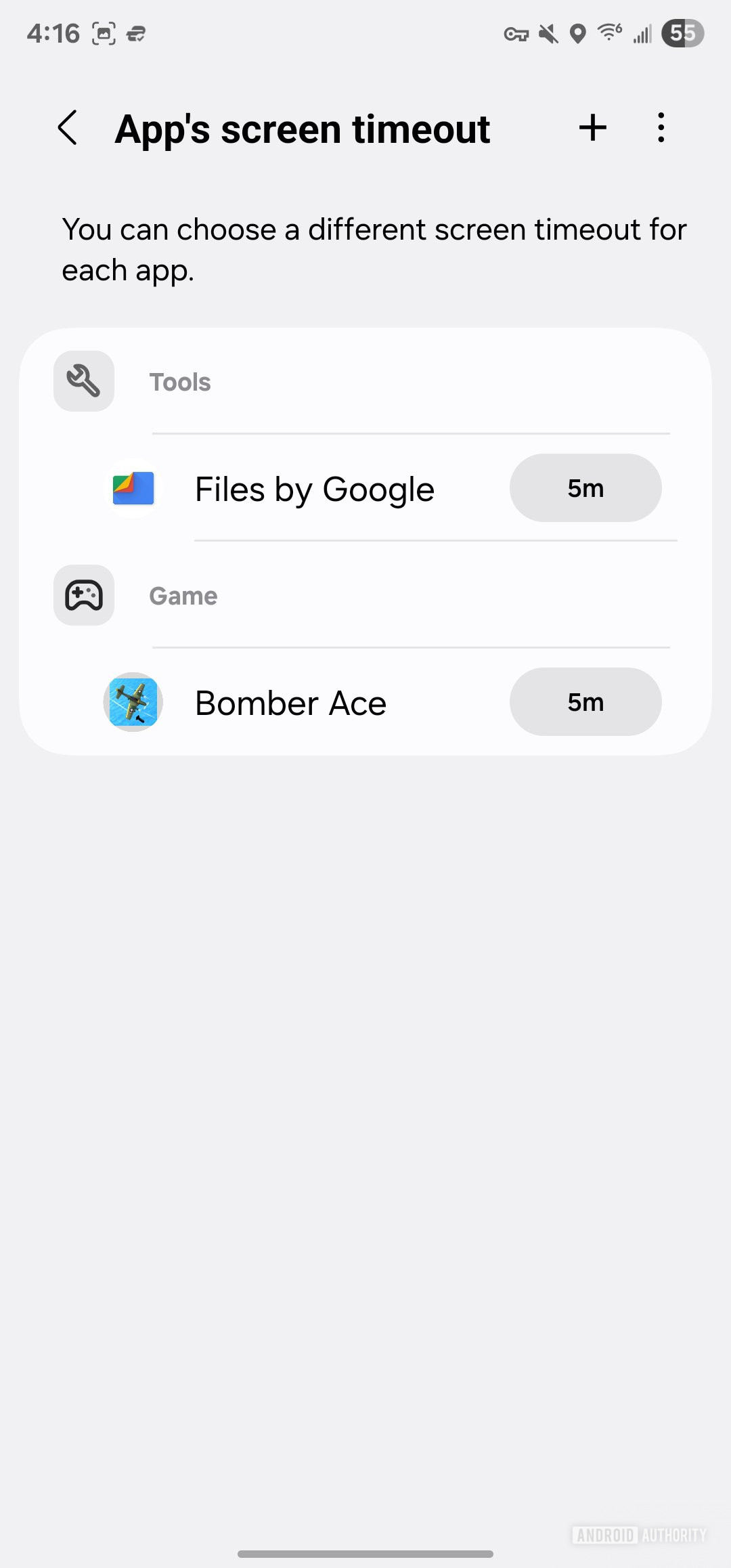Click the key icon in the status bar
The image size is (731, 1568).
pos(516,33)
